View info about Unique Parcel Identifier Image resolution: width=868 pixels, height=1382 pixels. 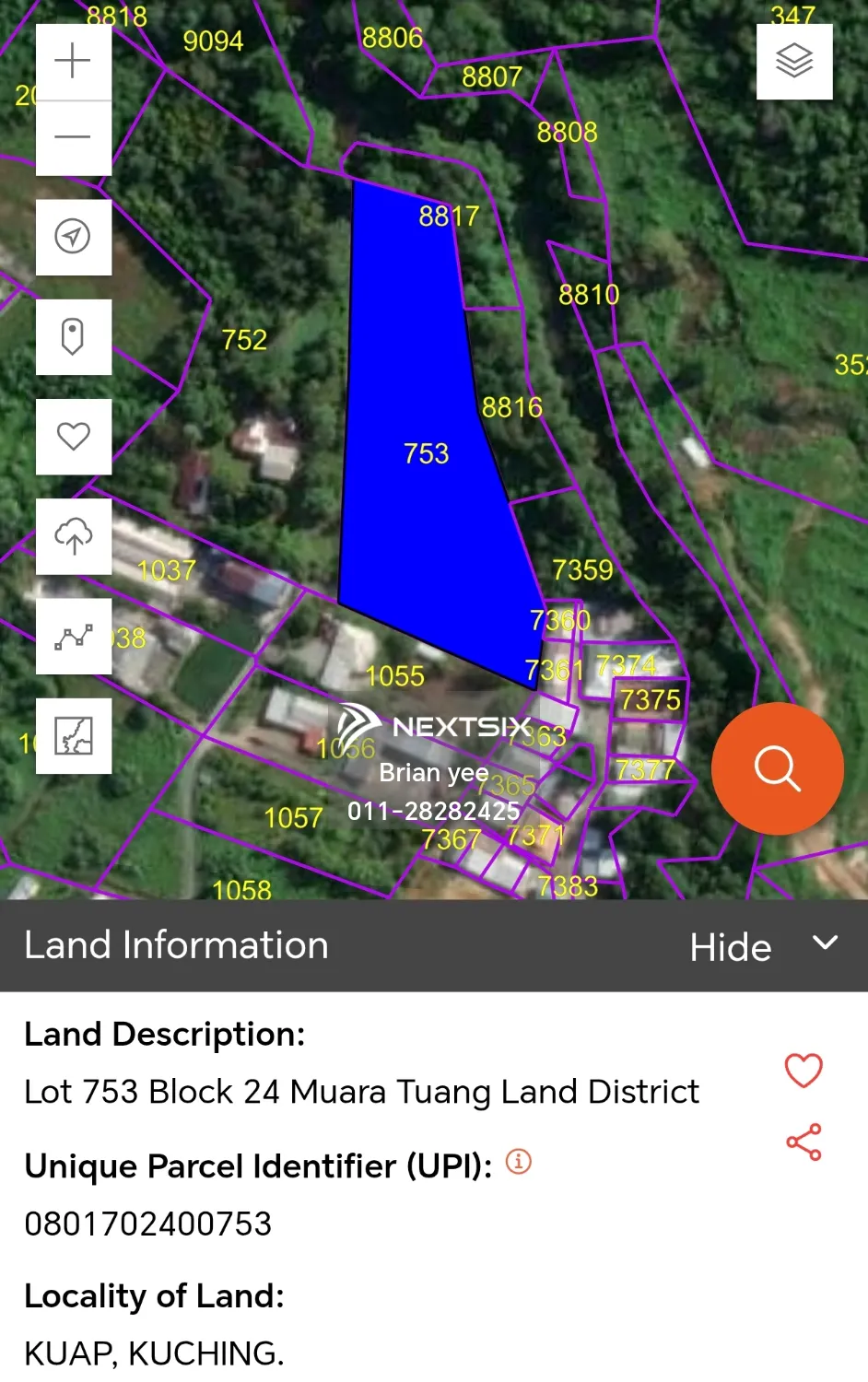(519, 1162)
